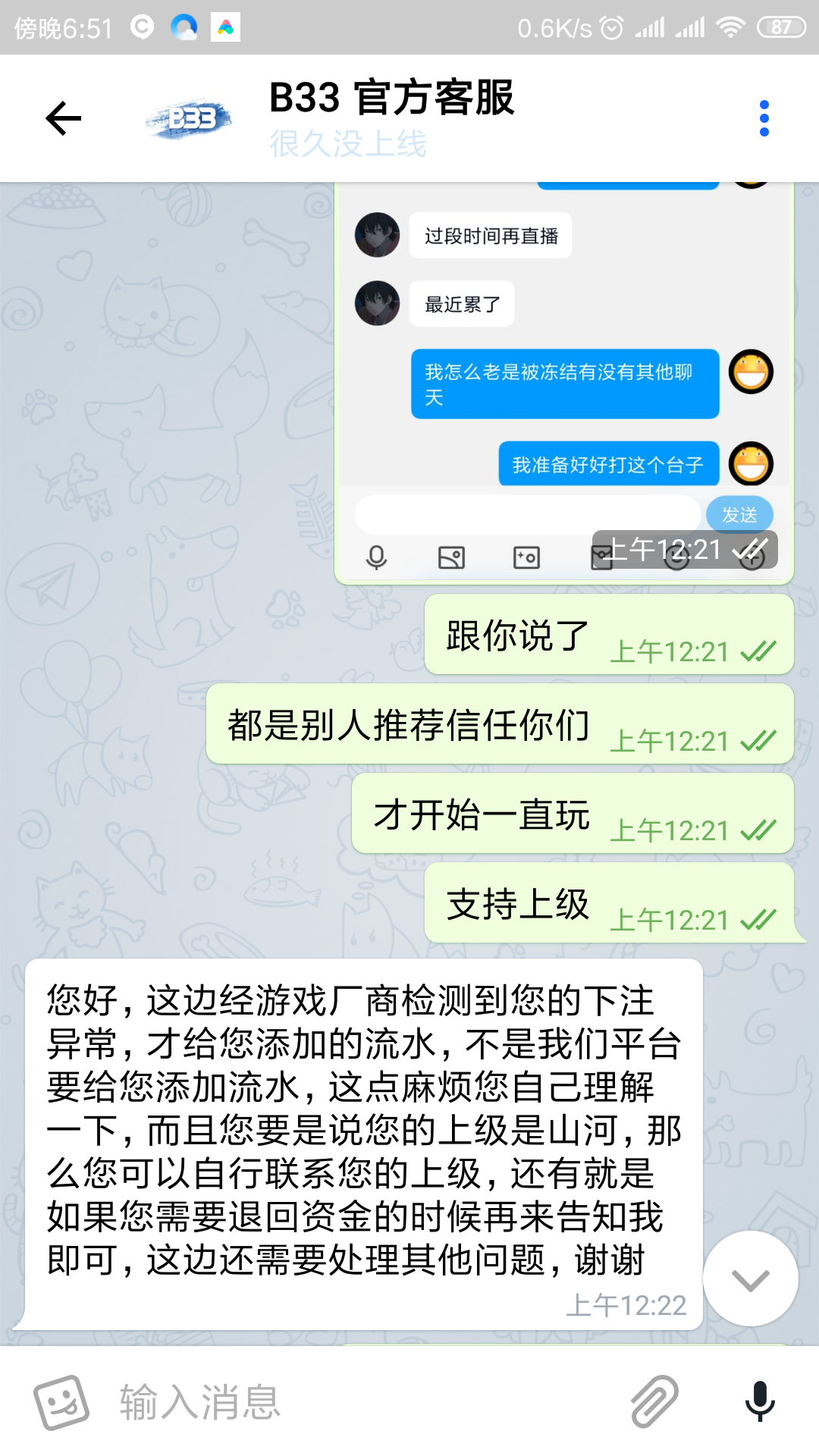
Task: Go back to the chat list
Action: tap(64, 118)
